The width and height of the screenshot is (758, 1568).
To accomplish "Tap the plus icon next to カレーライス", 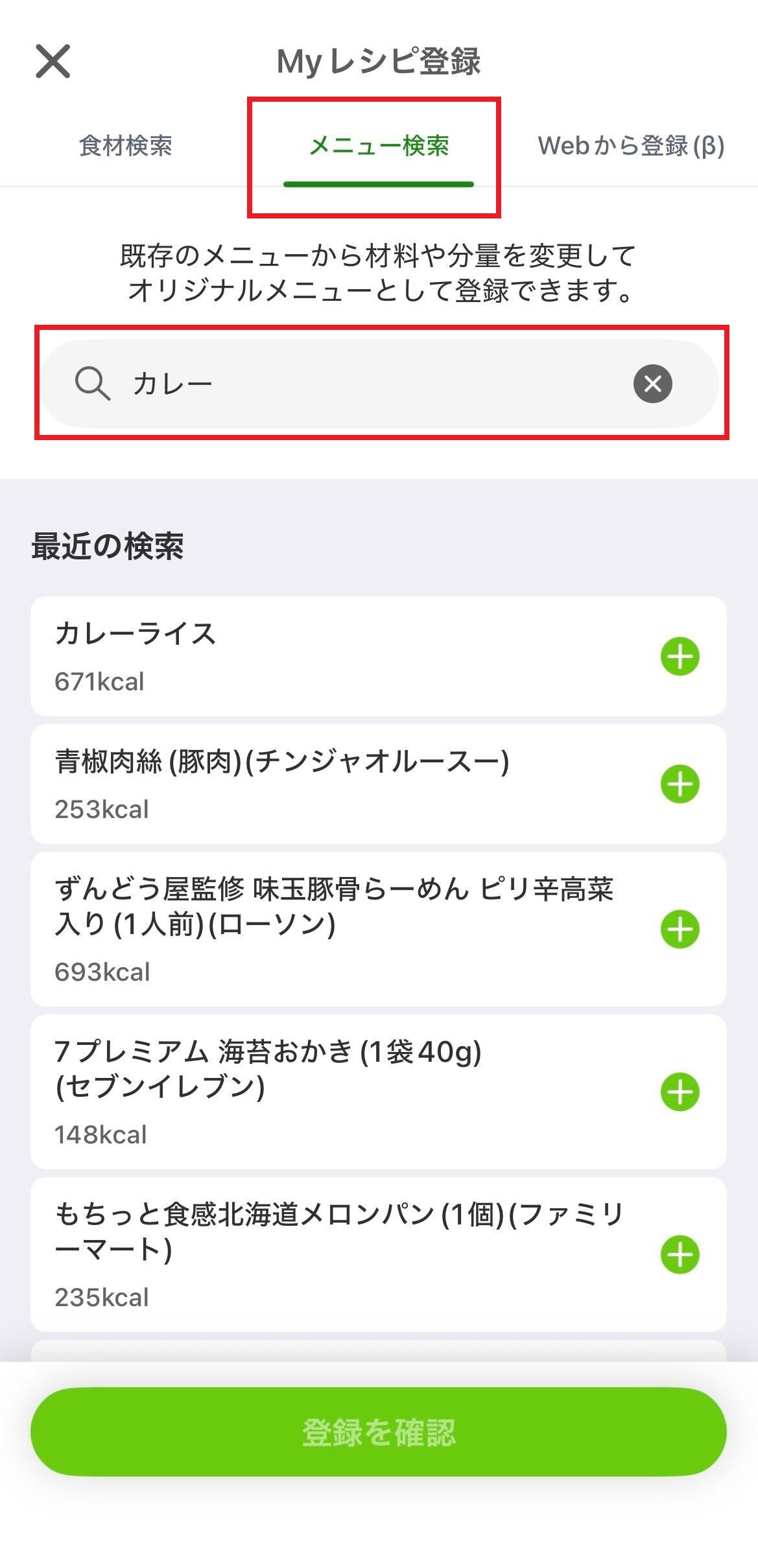I will point(680,657).
